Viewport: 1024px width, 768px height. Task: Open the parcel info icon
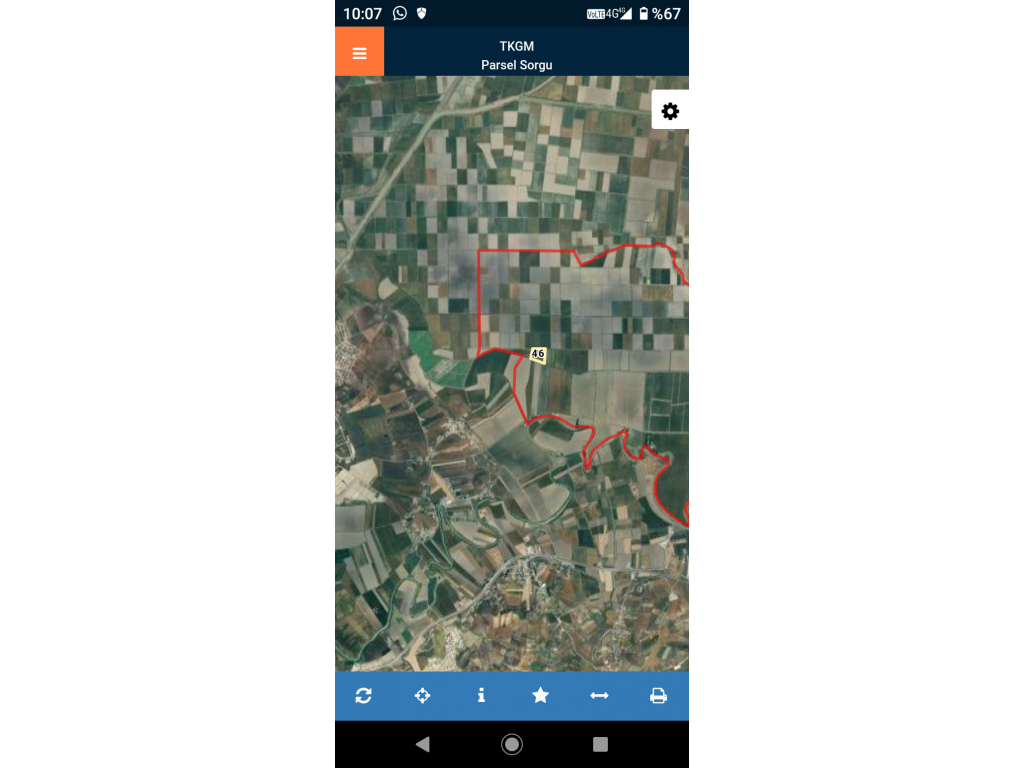coord(481,695)
